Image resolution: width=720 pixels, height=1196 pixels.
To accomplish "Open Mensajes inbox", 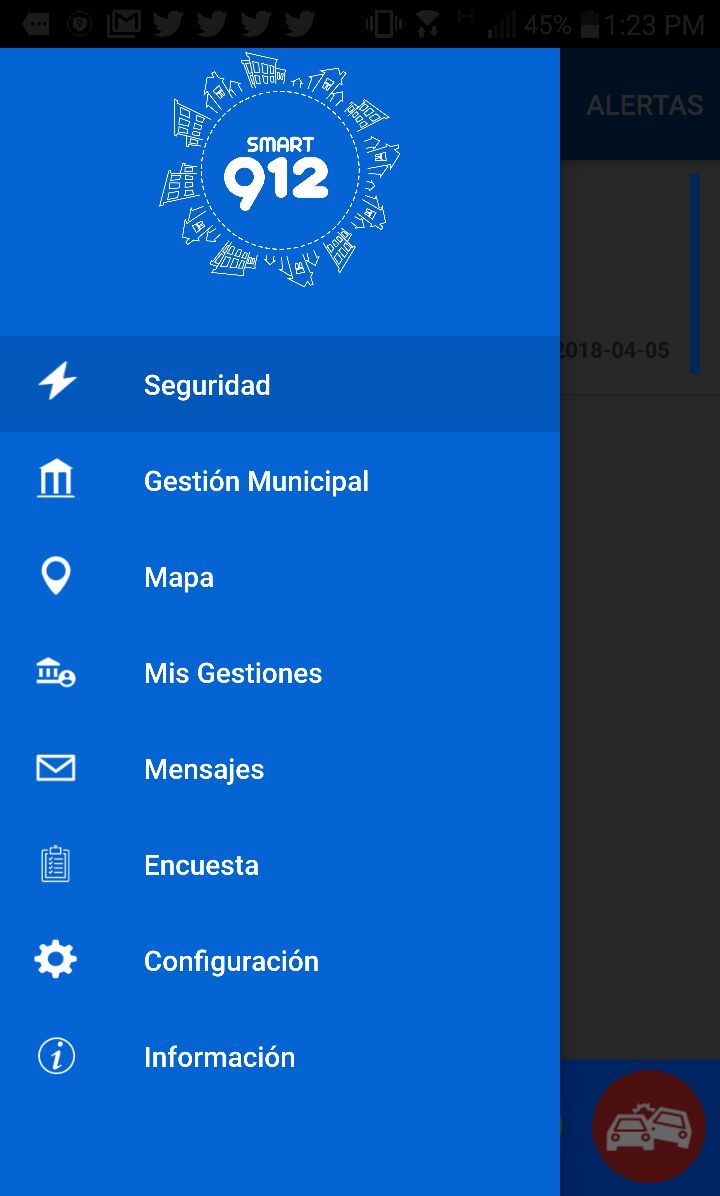I will [x=280, y=769].
